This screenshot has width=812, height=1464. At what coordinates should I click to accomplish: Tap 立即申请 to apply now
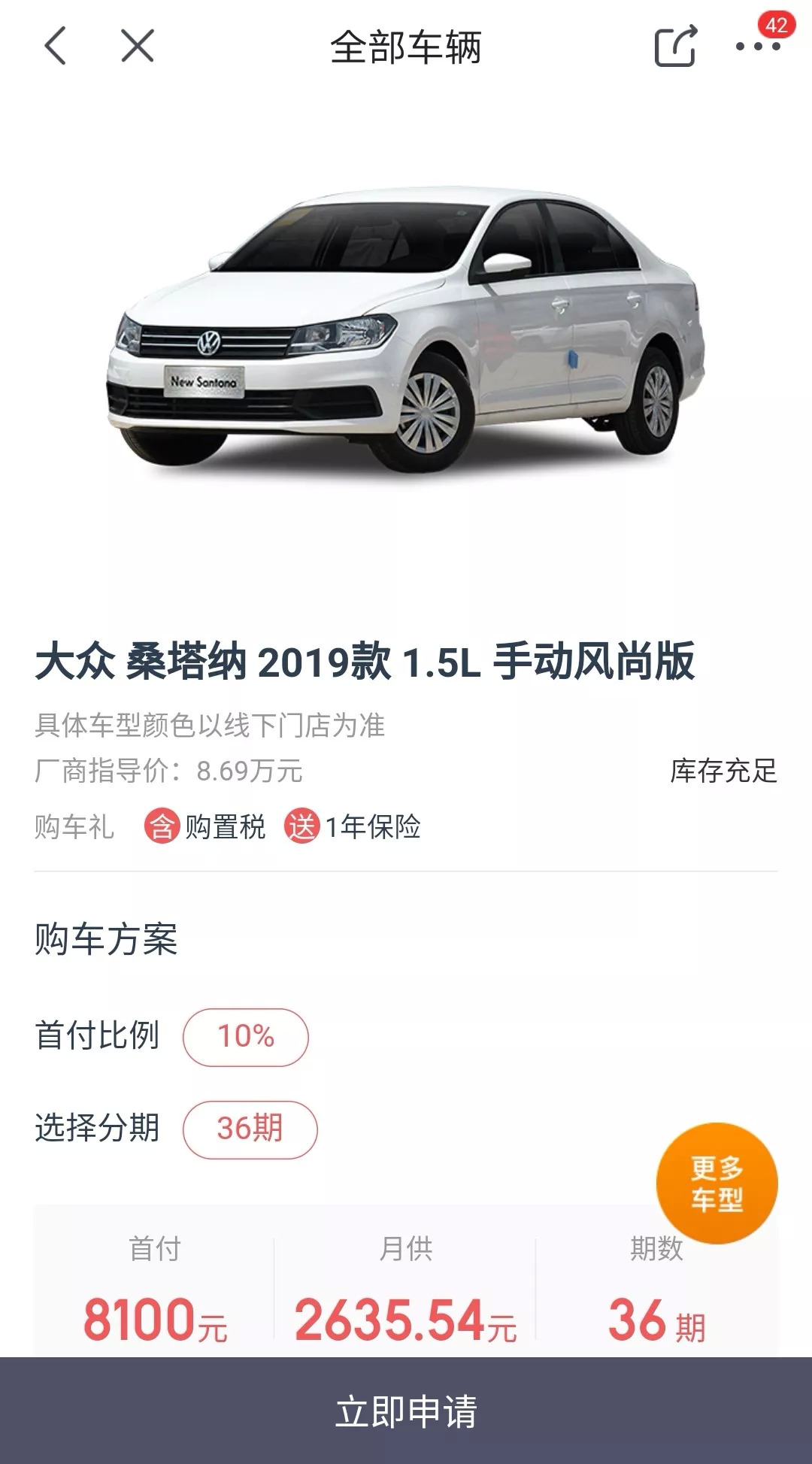(406, 1411)
